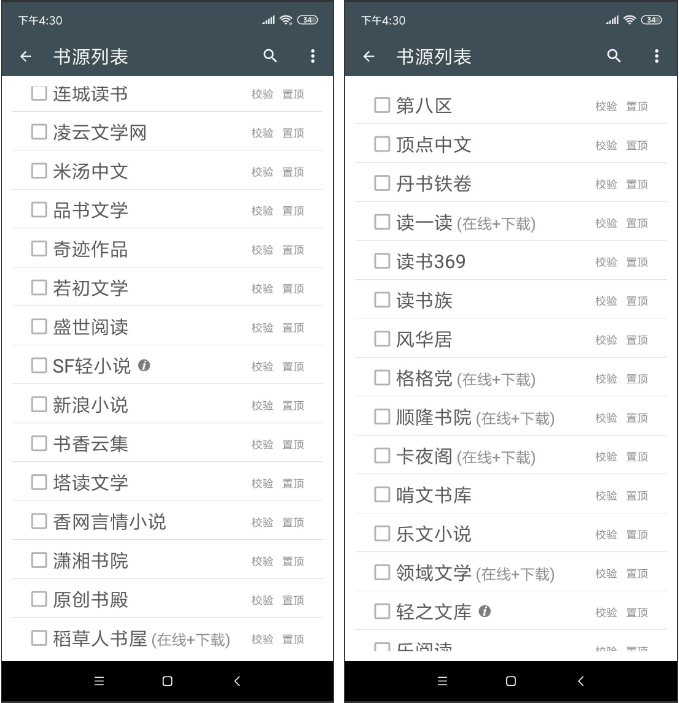Verify 书香云集 with 校验

(262, 445)
